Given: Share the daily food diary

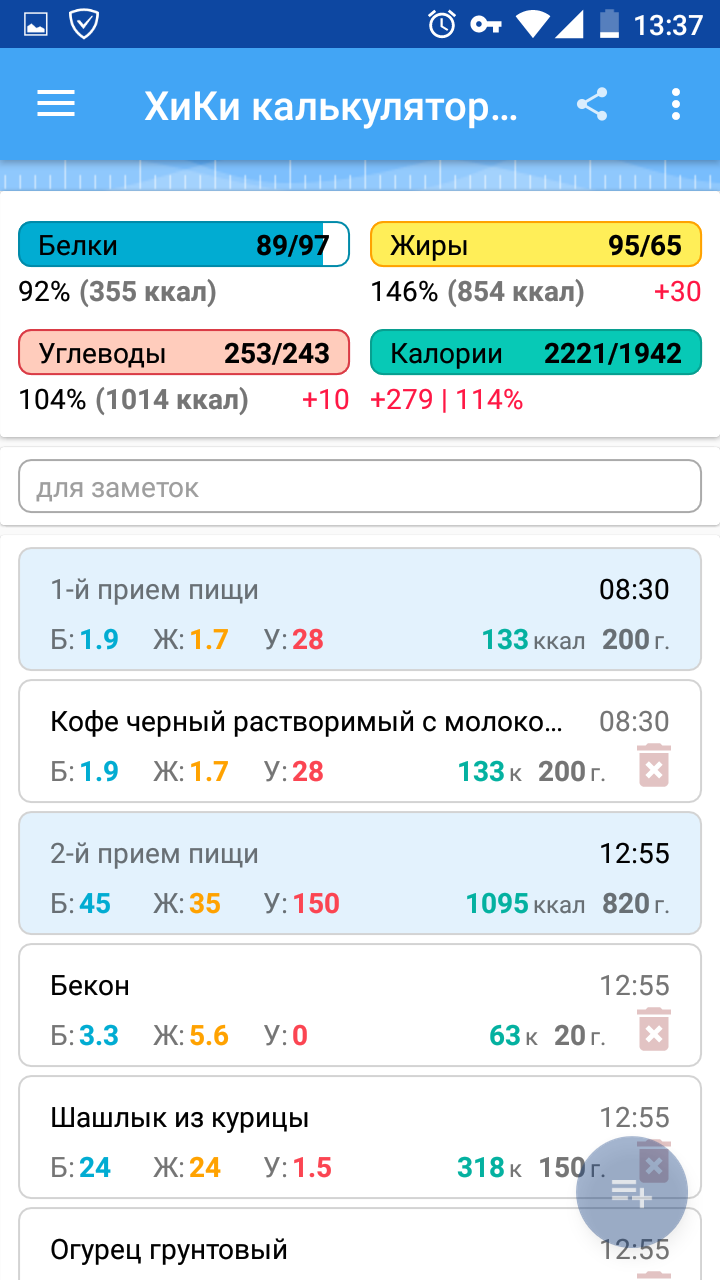Looking at the screenshot, I should coord(592,104).
